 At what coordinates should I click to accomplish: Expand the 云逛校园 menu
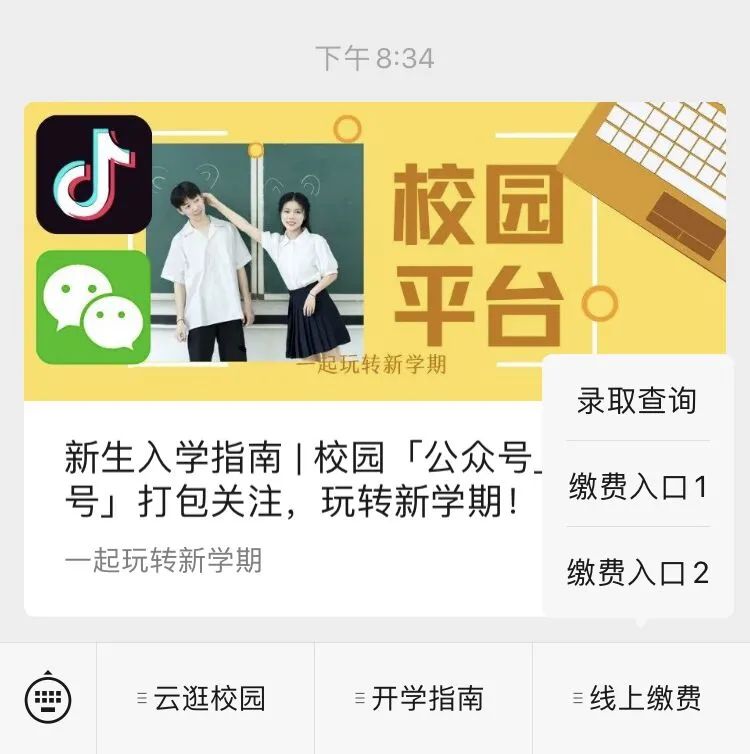(x=205, y=698)
